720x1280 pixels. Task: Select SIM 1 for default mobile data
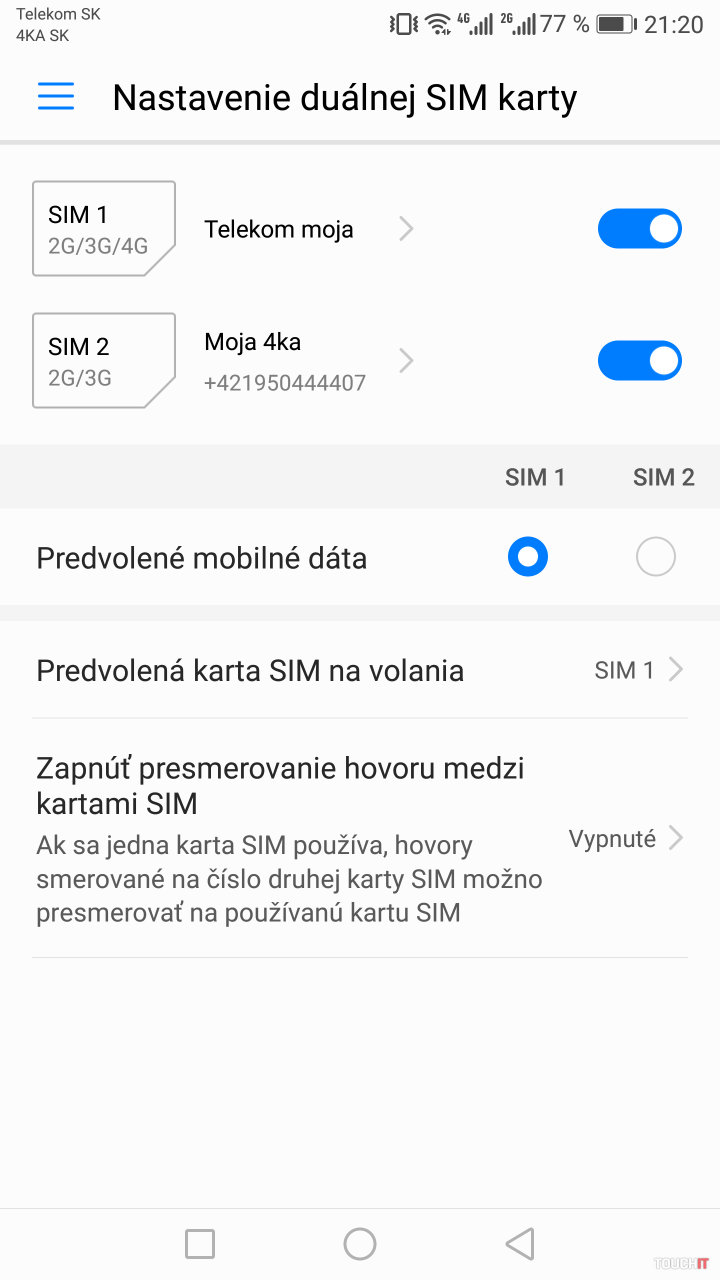(528, 557)
